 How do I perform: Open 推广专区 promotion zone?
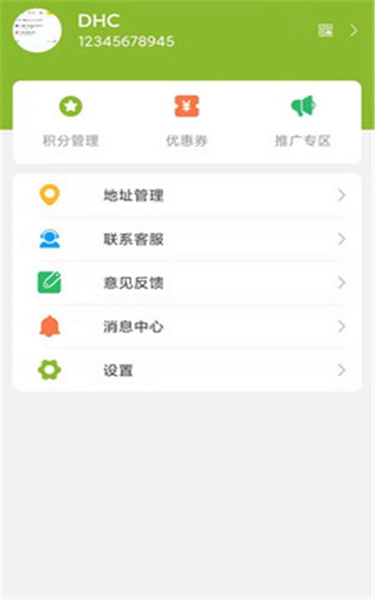click(x=303, y=122)
